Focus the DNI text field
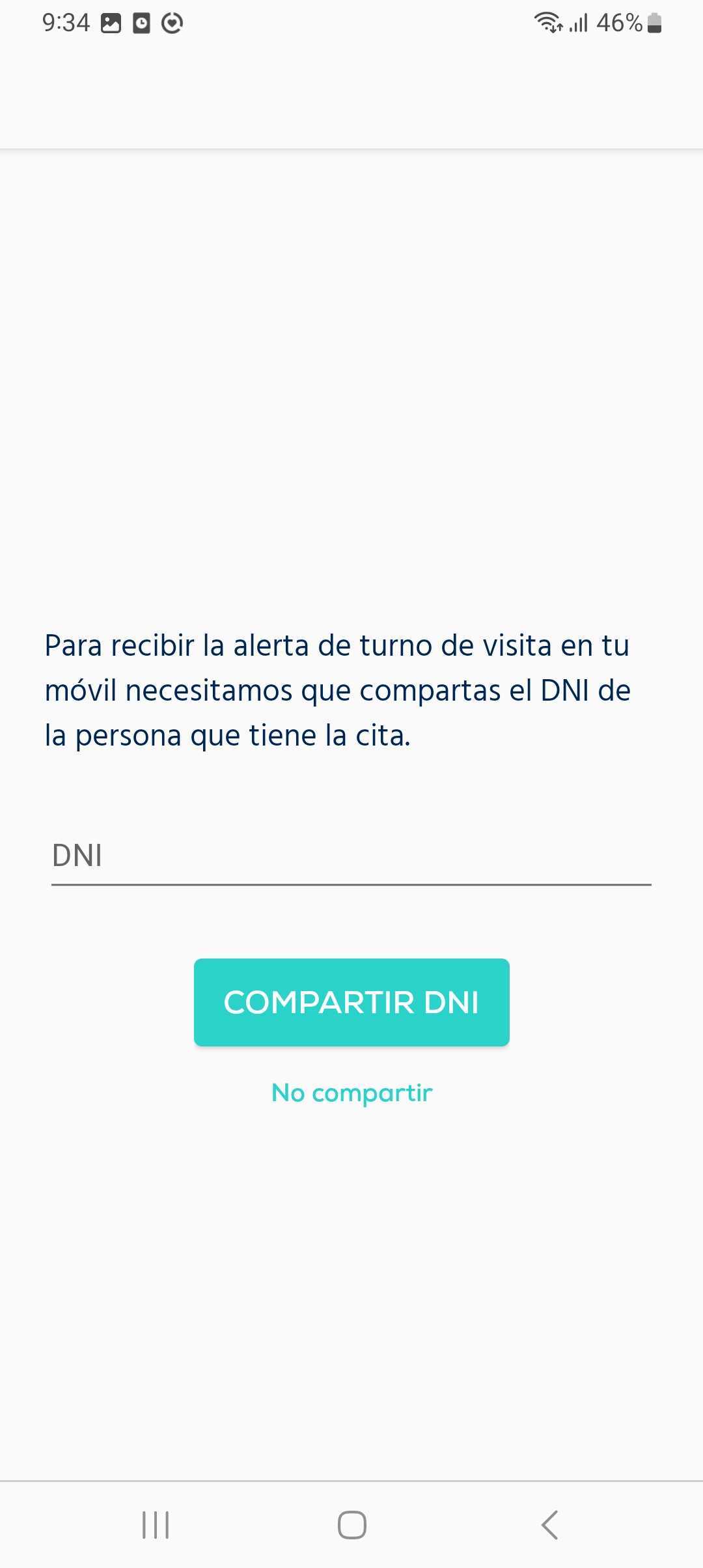Screen dimensions: 703x1568 click(351, 856)
